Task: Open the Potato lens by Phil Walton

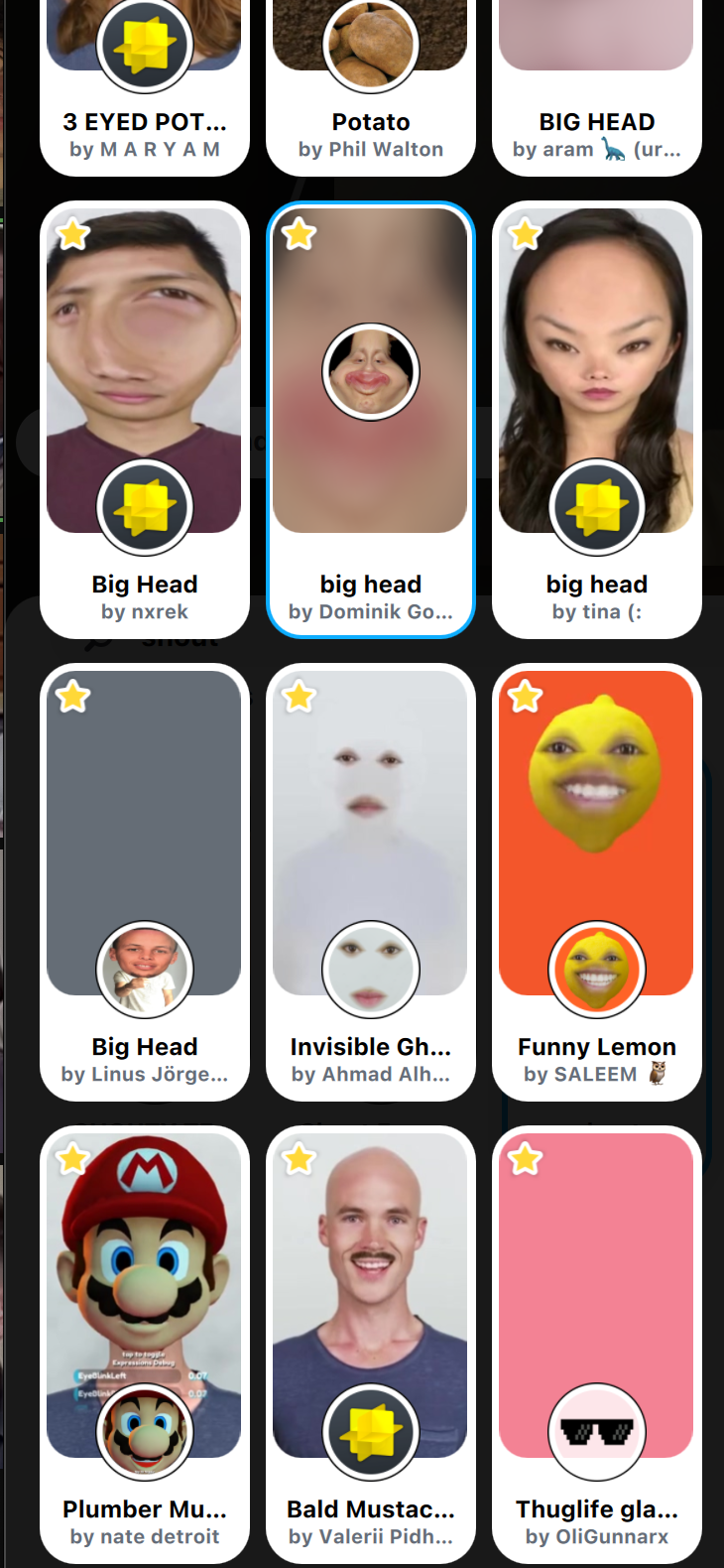Action: [x=371, y=87]
